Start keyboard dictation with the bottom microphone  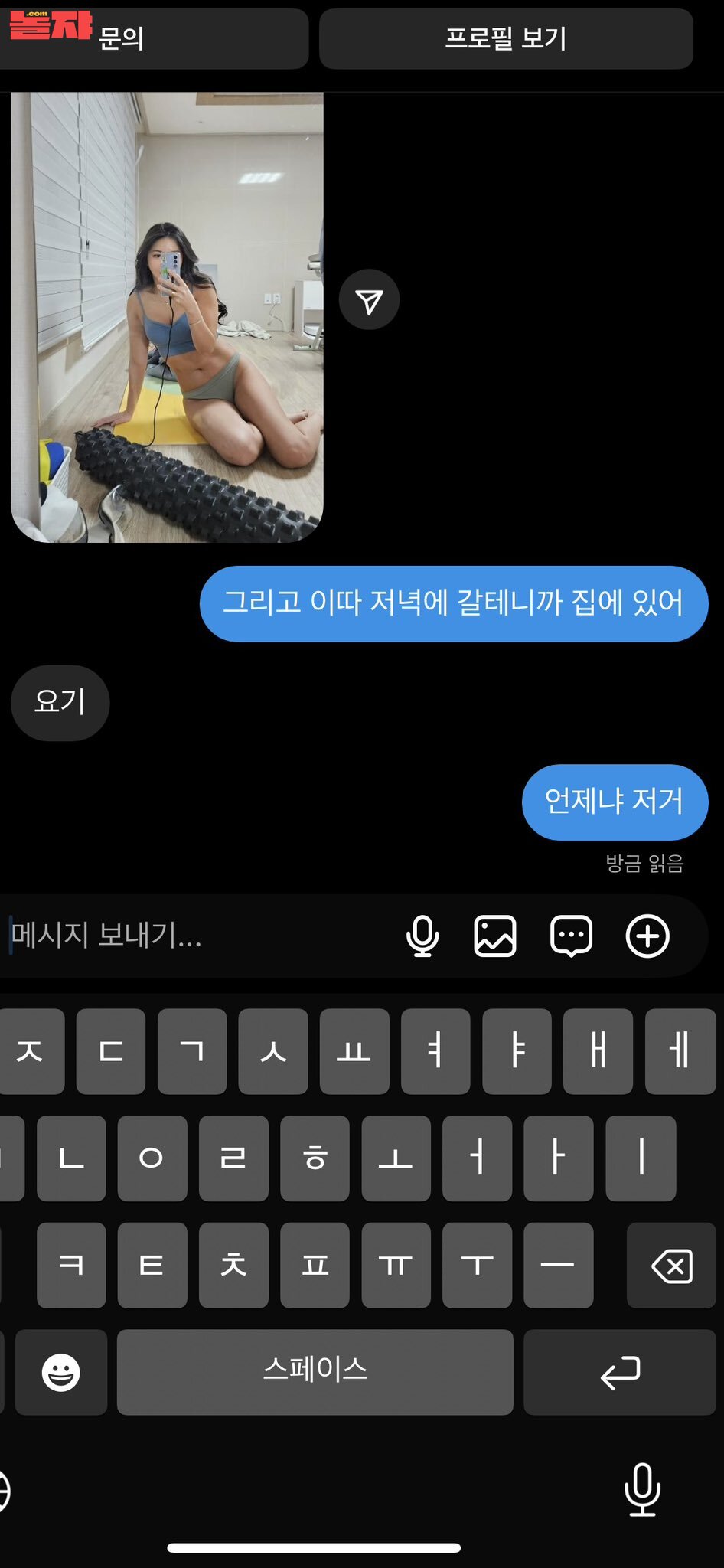click(641, 1489)
